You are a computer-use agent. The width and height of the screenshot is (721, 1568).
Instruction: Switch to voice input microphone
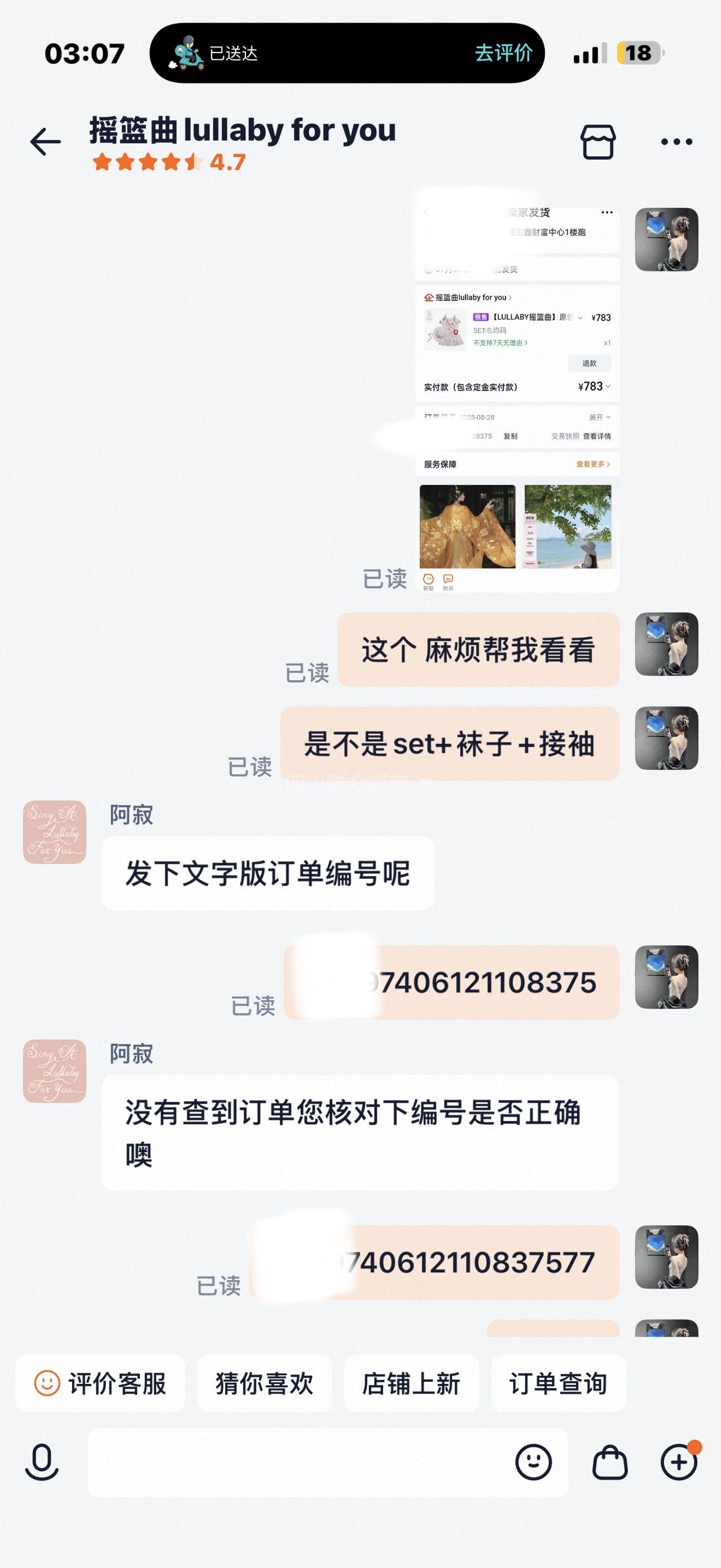point(42,1462)
